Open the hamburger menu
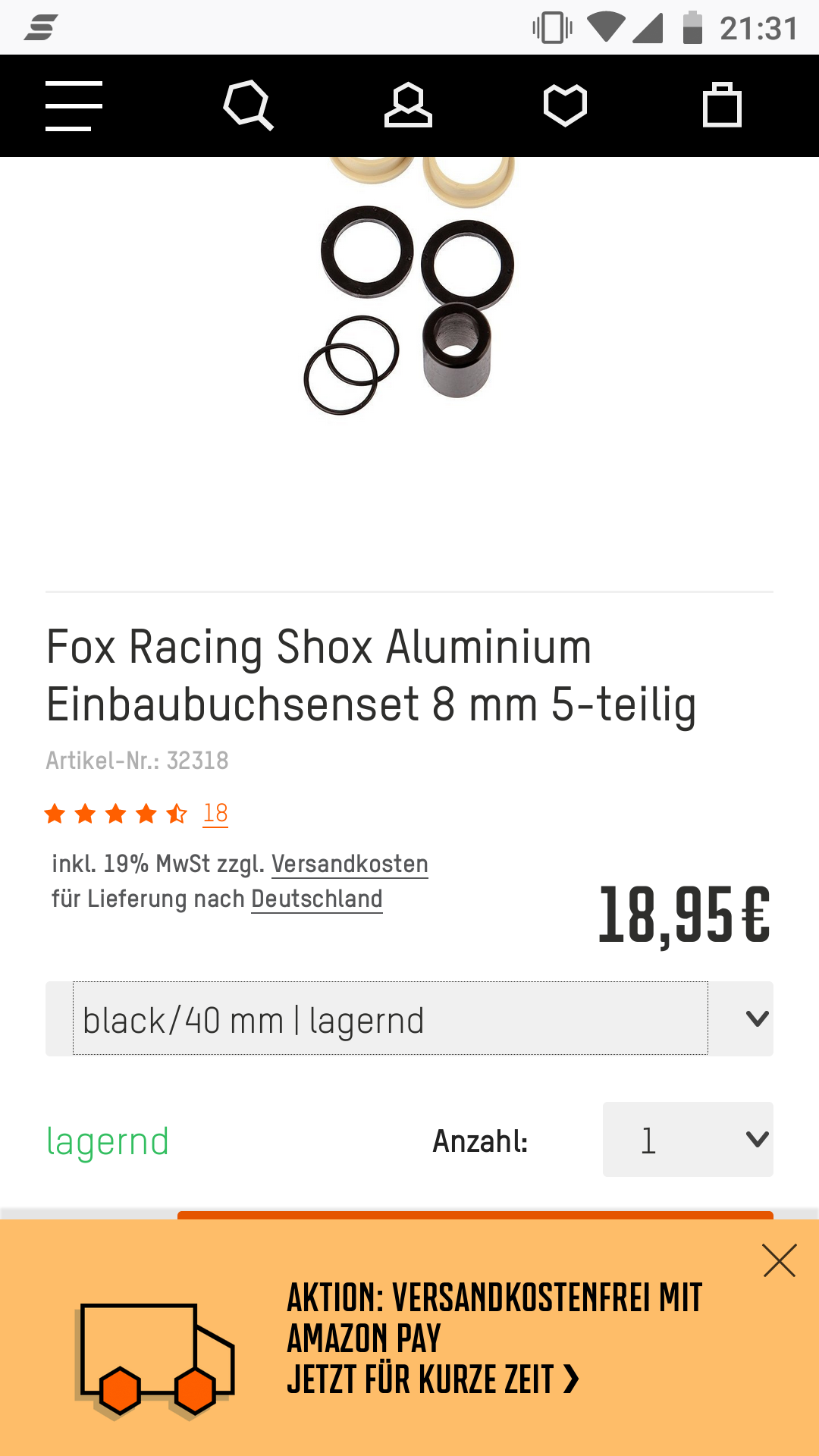The height and width of the screenshot is (1456, 819). [x=74, y=106]
